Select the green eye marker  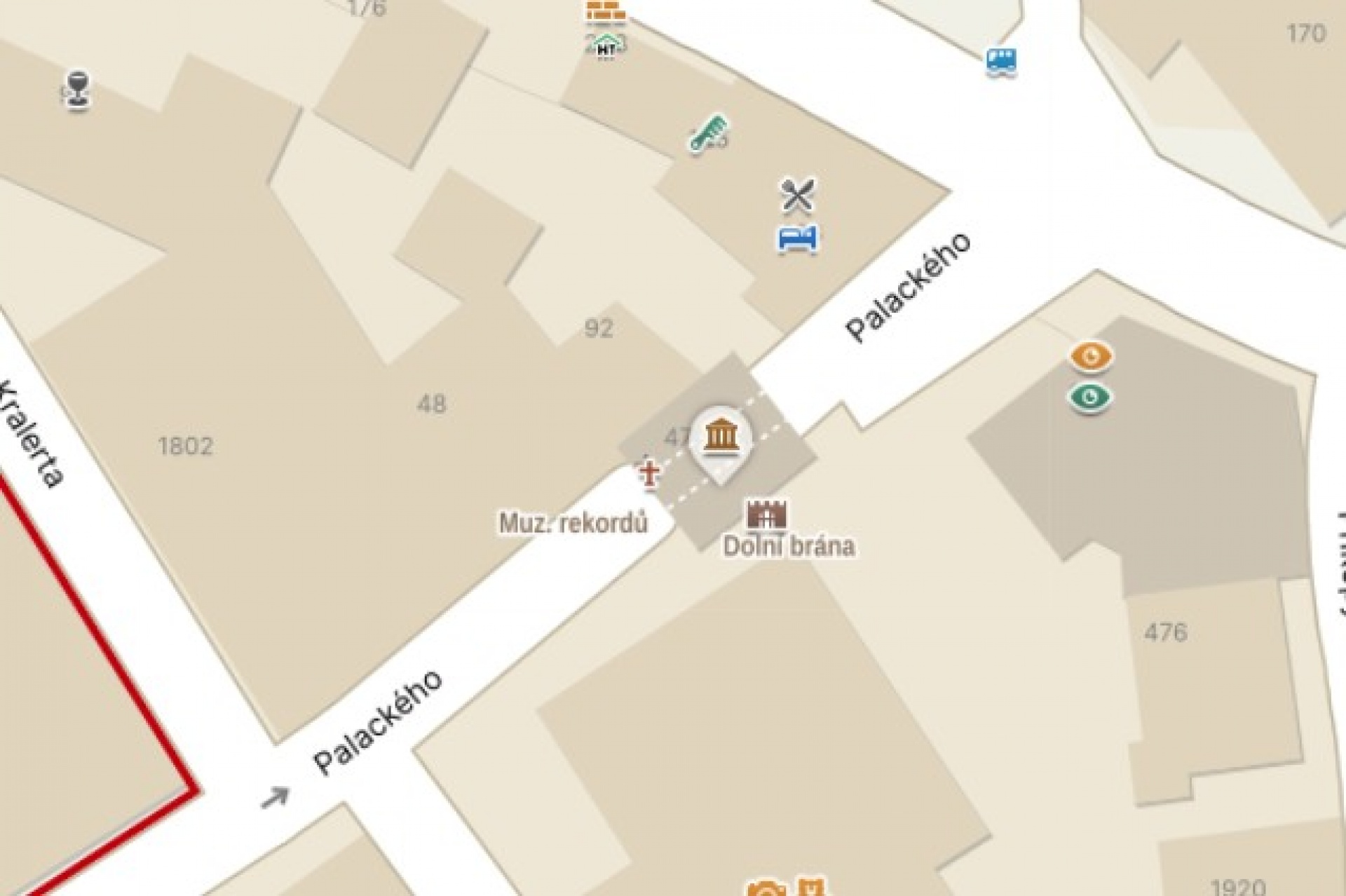pos(1089,398)
